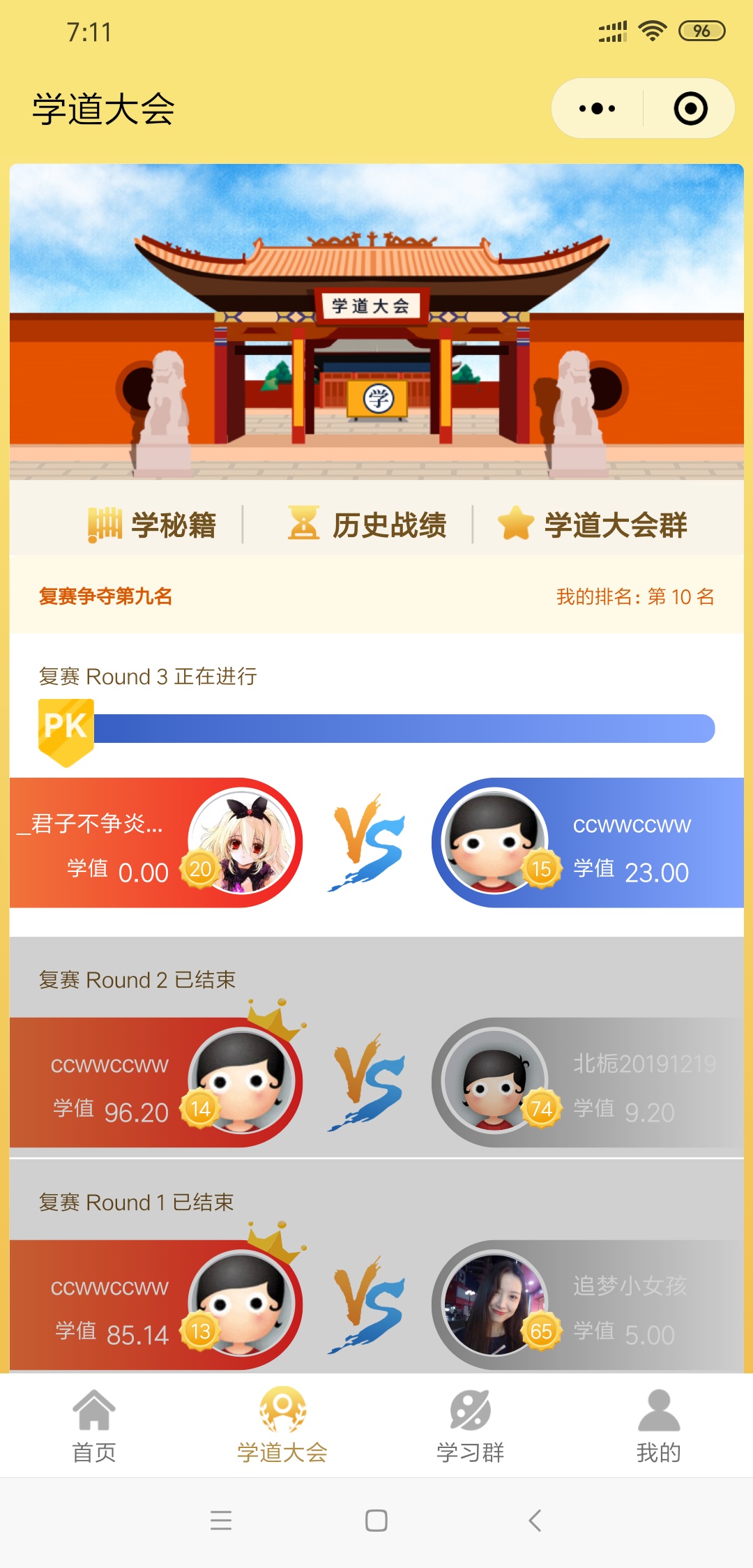Close the mini program with the circle icon

point(690,109)
